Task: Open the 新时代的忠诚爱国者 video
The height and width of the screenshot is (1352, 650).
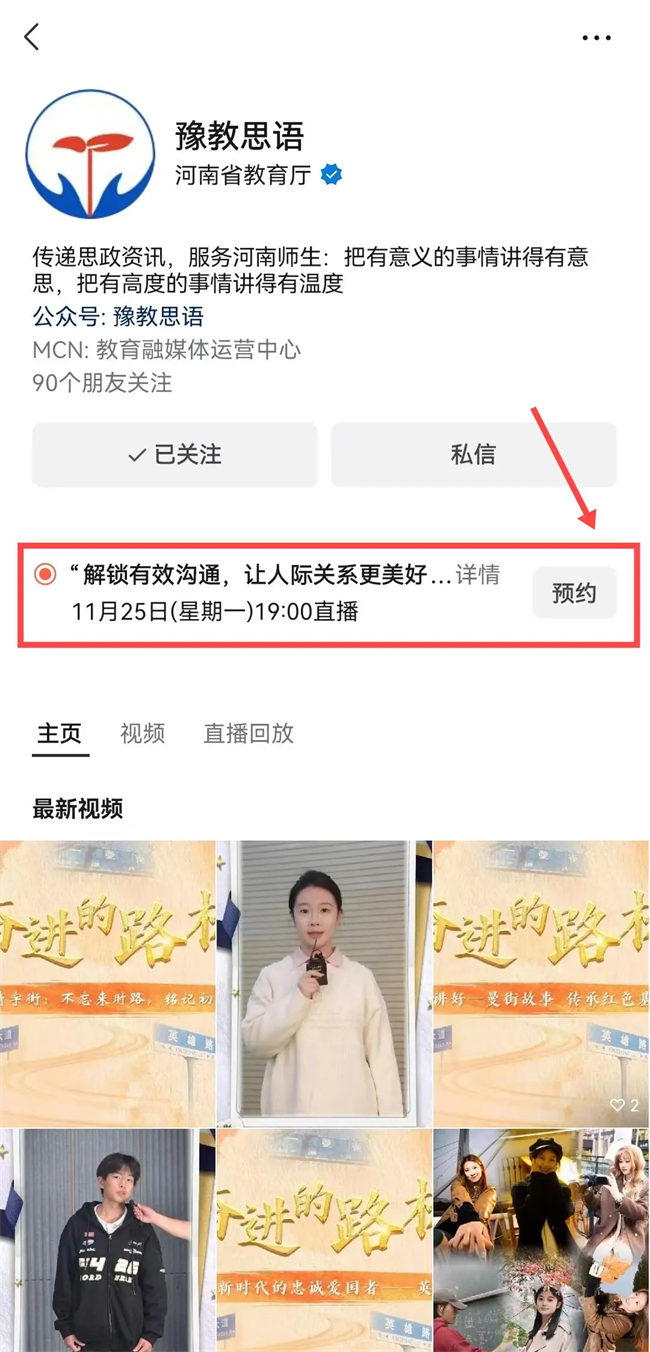Action: point(324,1240)
